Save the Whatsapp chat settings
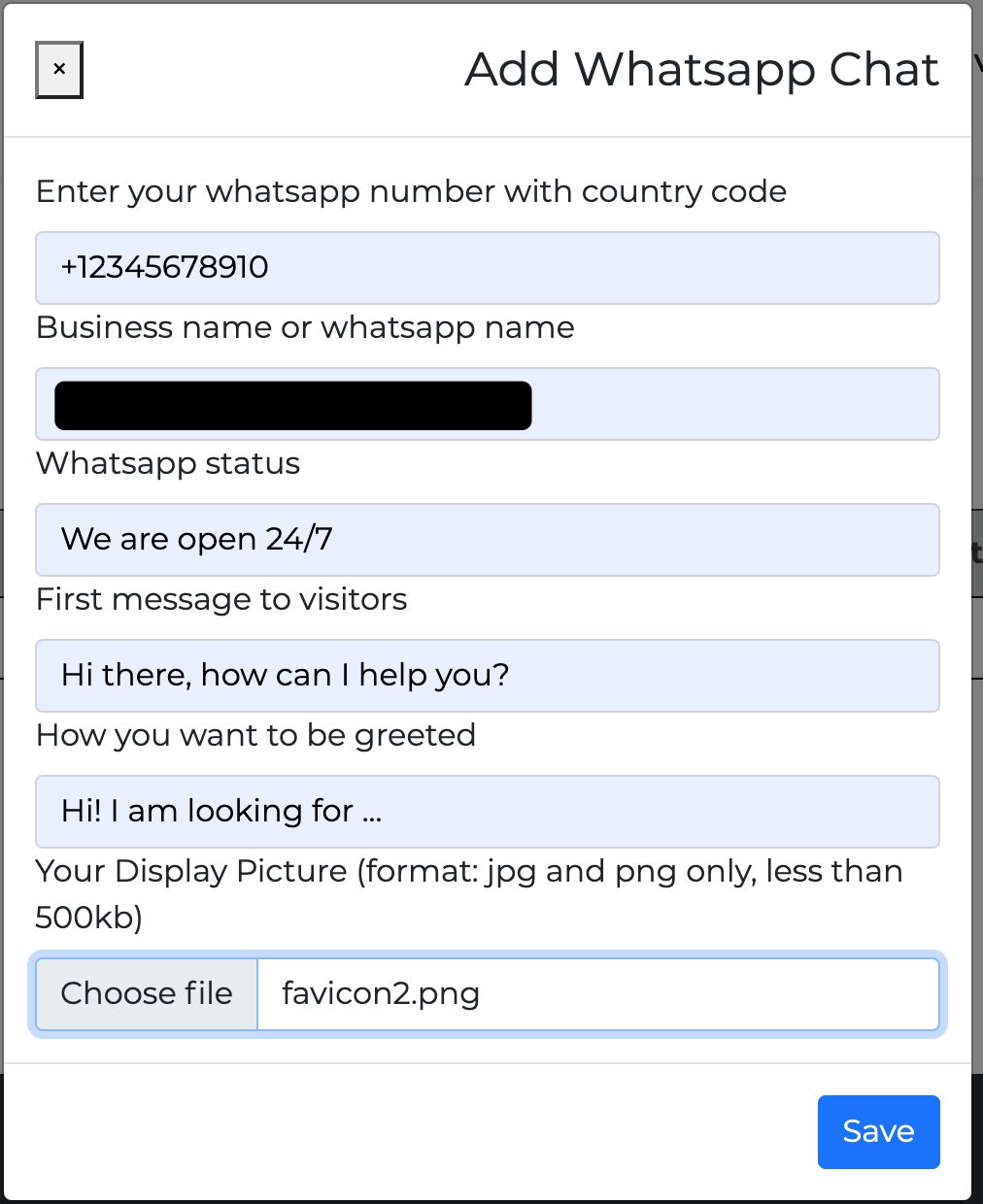This screenshot has width=983, height=1204. [x=877, y=1131]
